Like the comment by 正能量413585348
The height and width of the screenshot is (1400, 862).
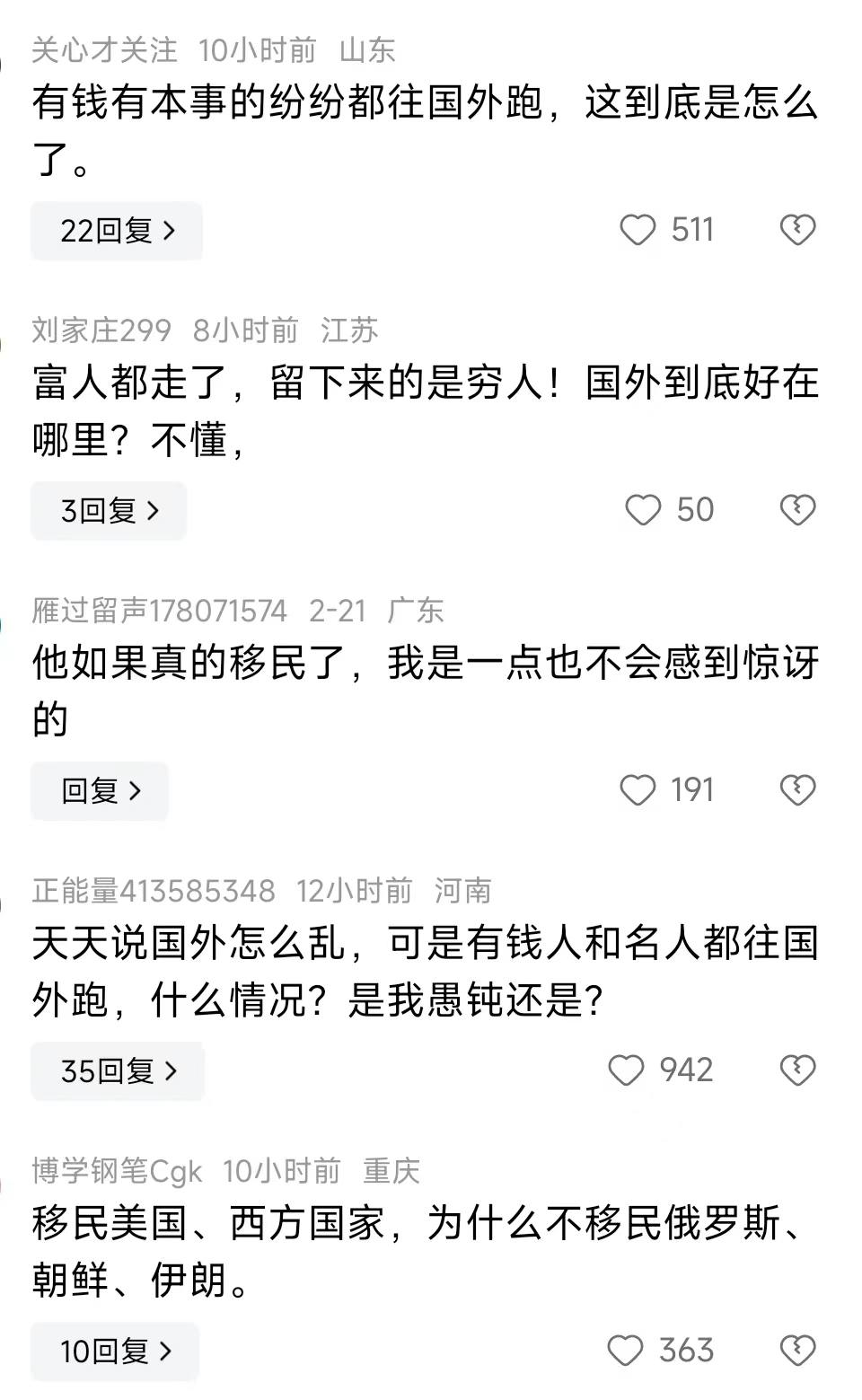627,1071
